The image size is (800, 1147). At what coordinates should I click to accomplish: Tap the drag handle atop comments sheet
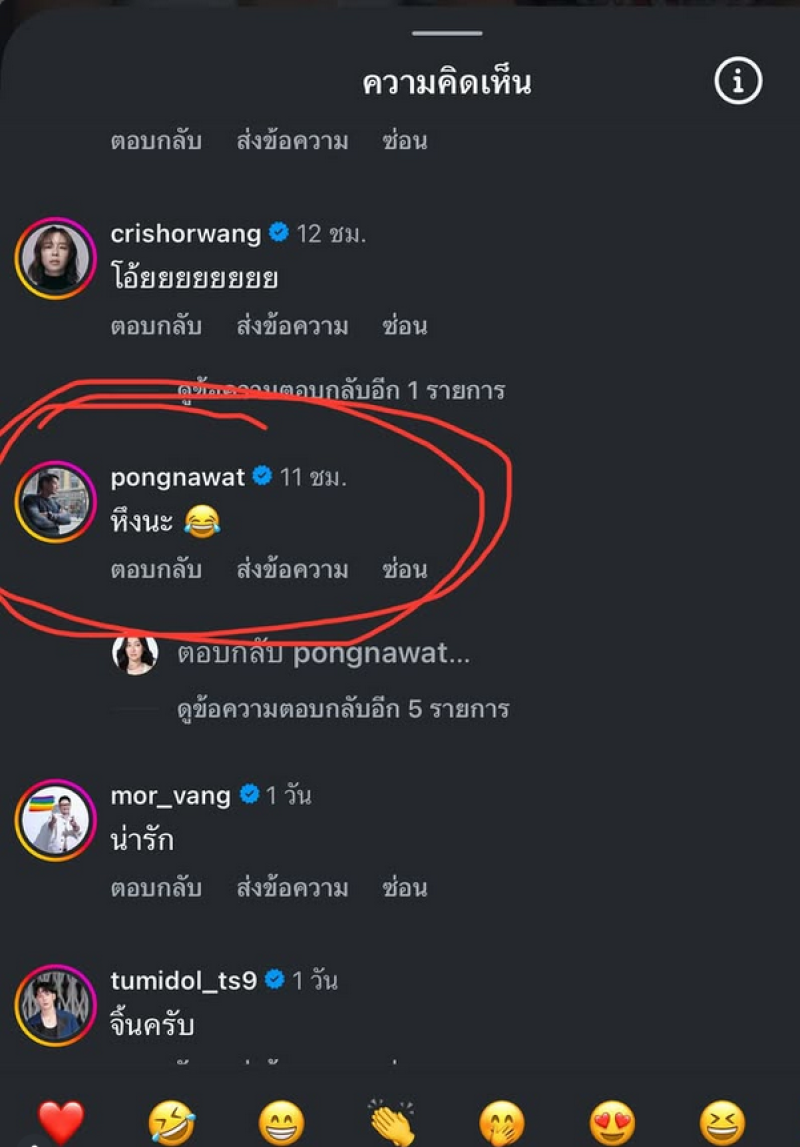[447, 33]
